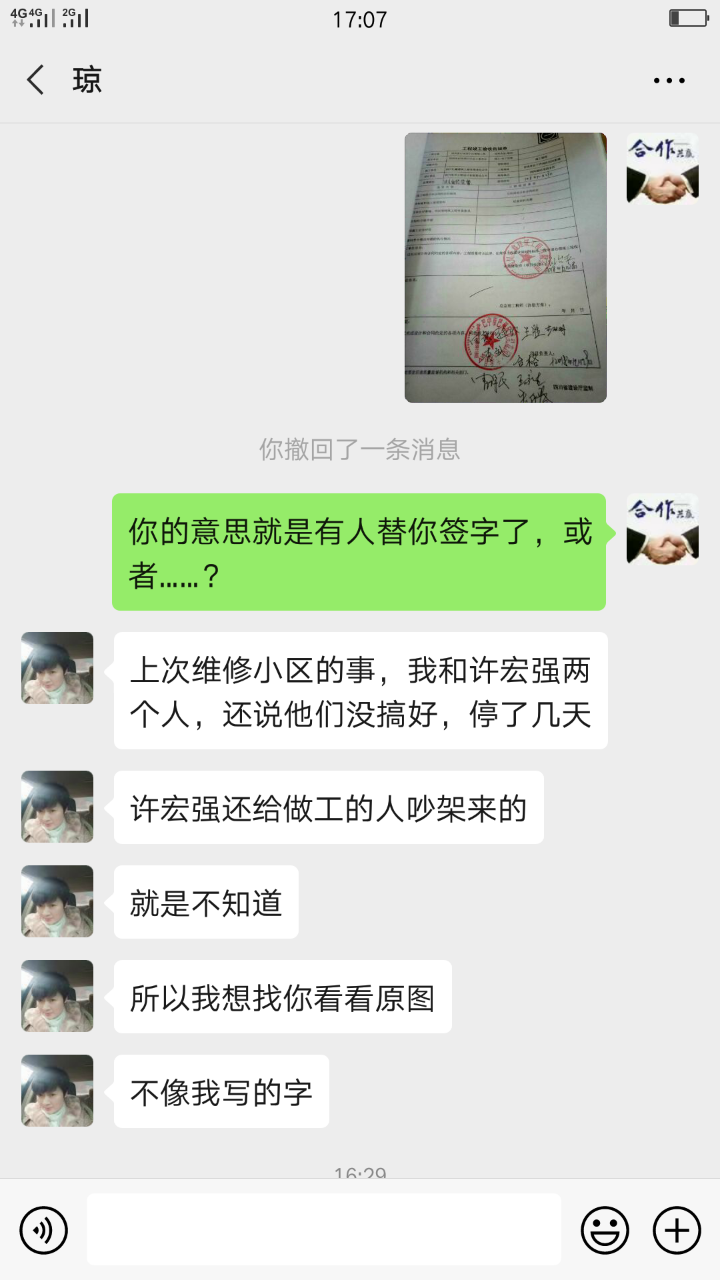720x1280 pixels.
Task: Open the emoji picker
Action: 605,1229
